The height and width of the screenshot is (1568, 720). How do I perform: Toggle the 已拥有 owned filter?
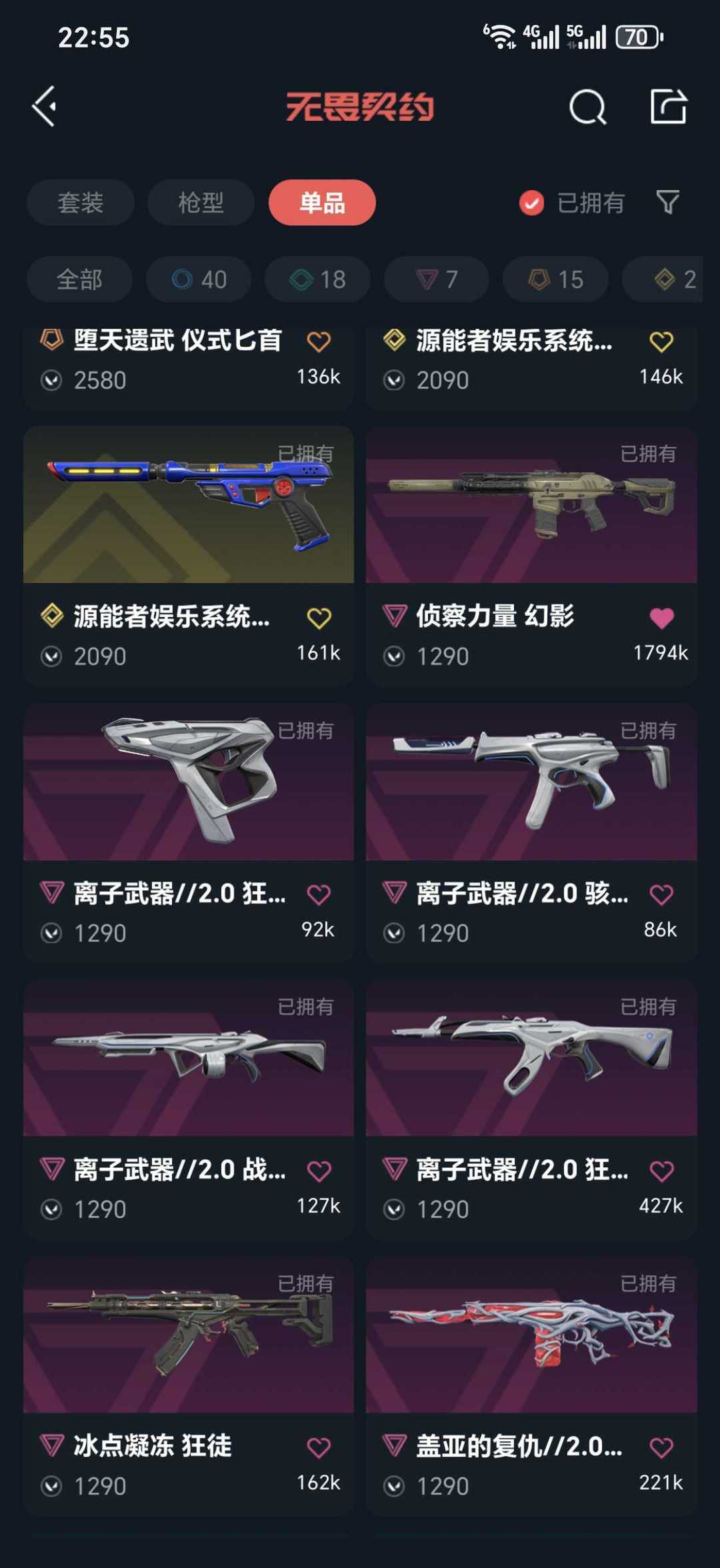point(573,203)
